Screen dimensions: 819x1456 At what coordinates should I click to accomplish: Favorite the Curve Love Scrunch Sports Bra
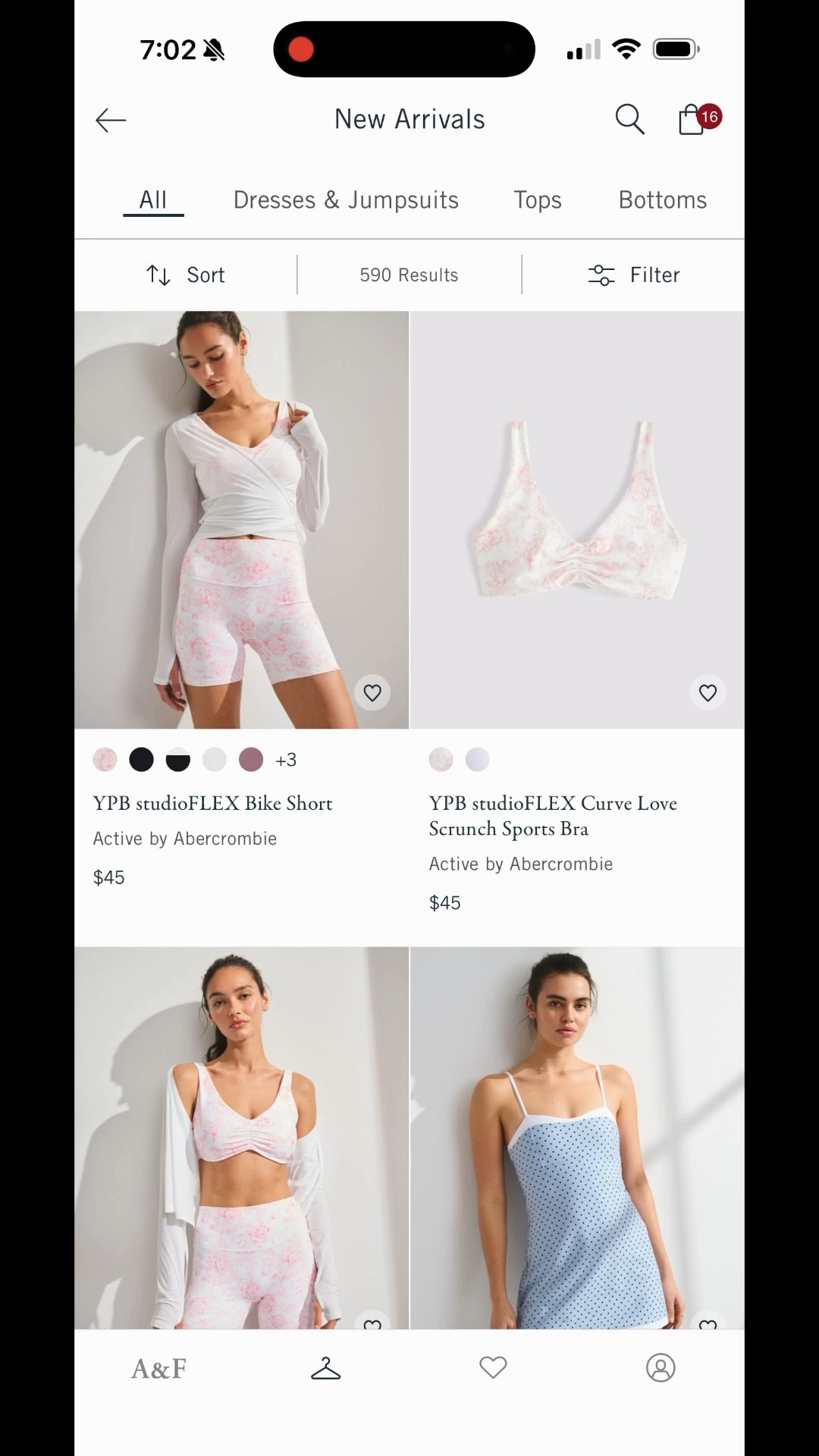point(708,692)
